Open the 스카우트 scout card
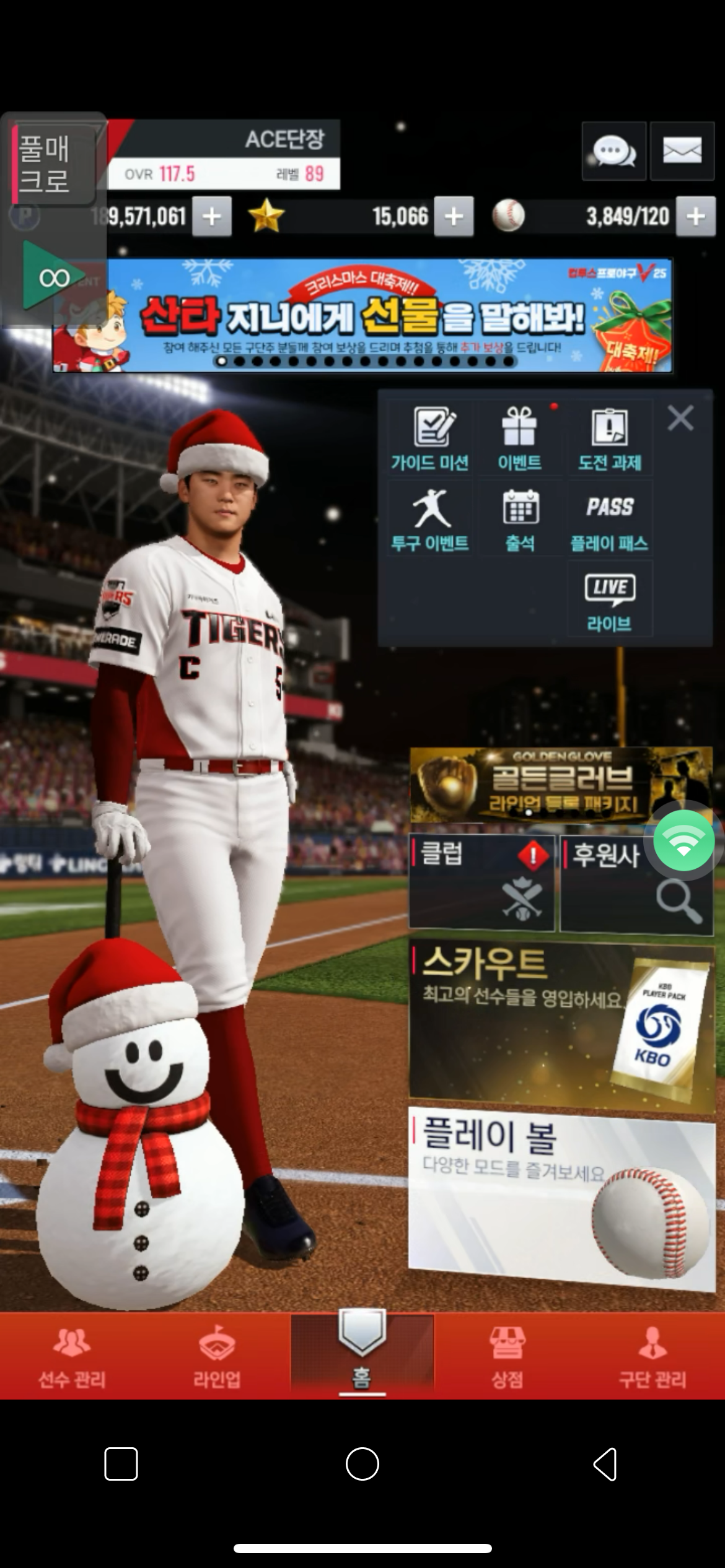This screenshot has width=725, height=1568. pyautogui.click(x=561, y=1025)
